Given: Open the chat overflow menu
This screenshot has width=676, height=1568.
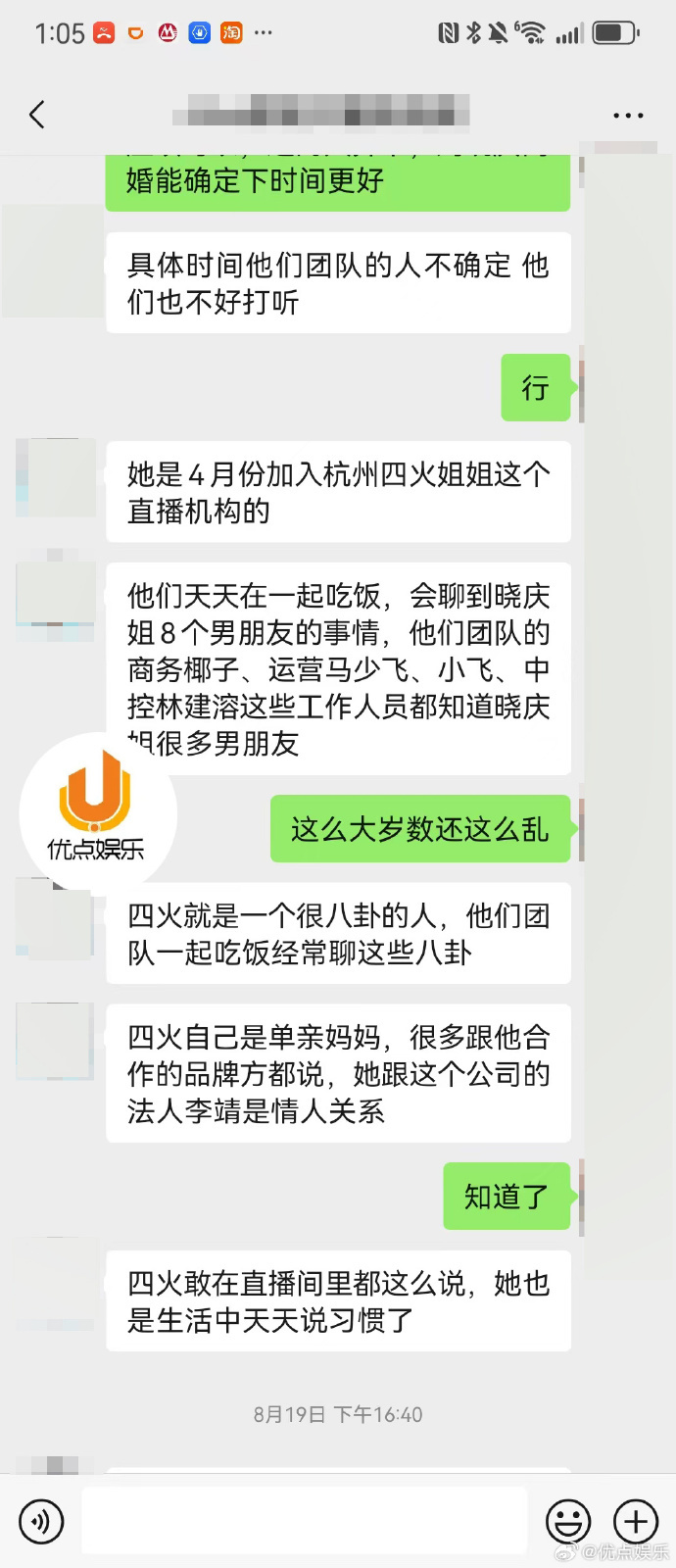Looking at the screenshot, I should [628, 116].
